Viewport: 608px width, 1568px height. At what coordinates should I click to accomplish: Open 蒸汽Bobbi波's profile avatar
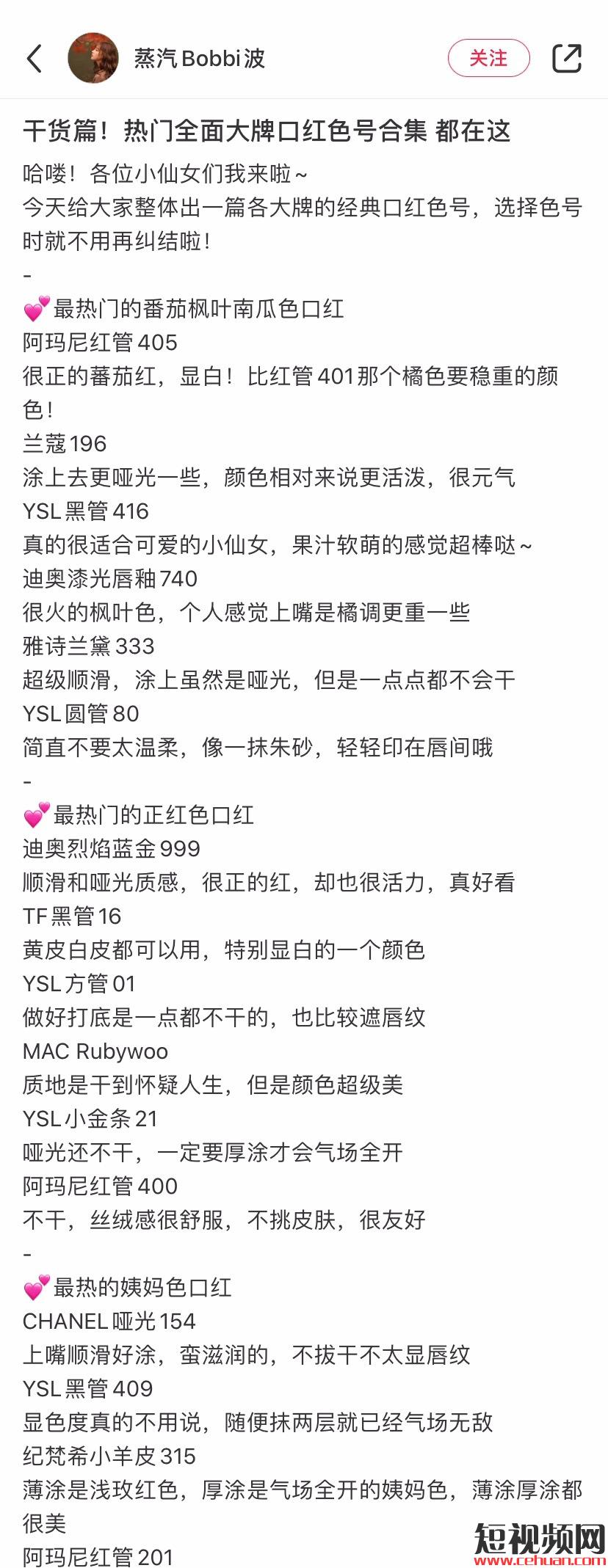point(93,58)
